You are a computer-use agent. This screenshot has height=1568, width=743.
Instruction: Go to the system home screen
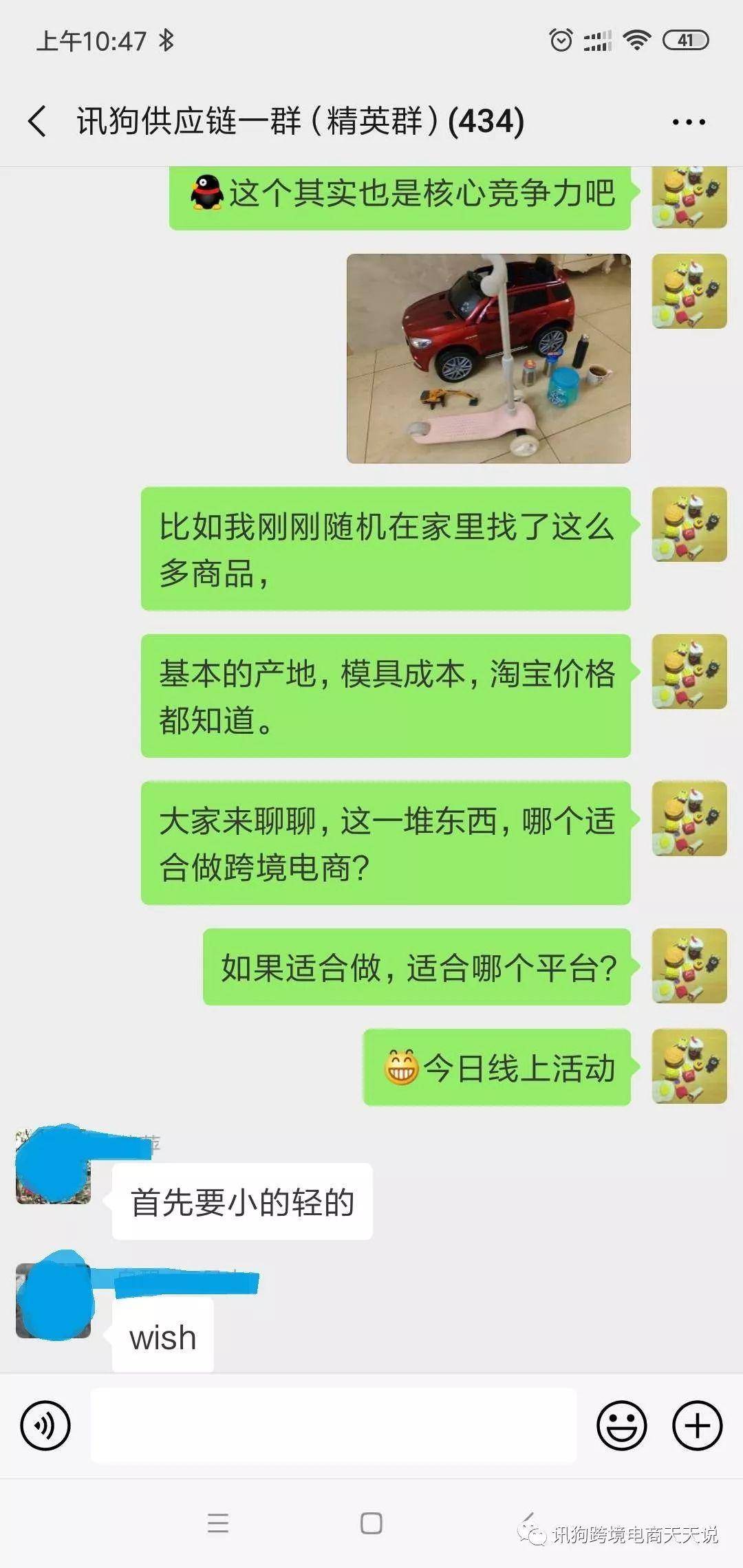[371, 1523]
